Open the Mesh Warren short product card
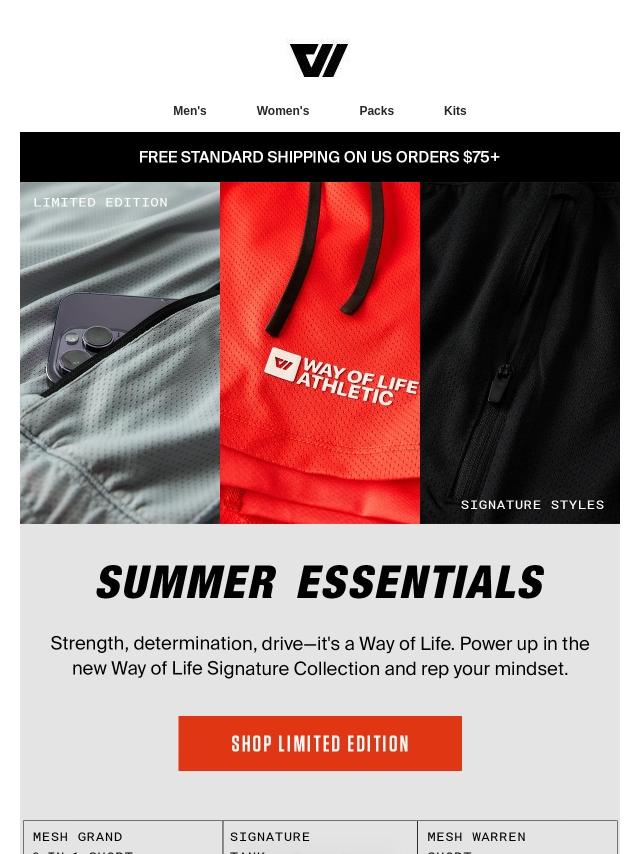This screenshot has width=640, height=854. point(517,838)
